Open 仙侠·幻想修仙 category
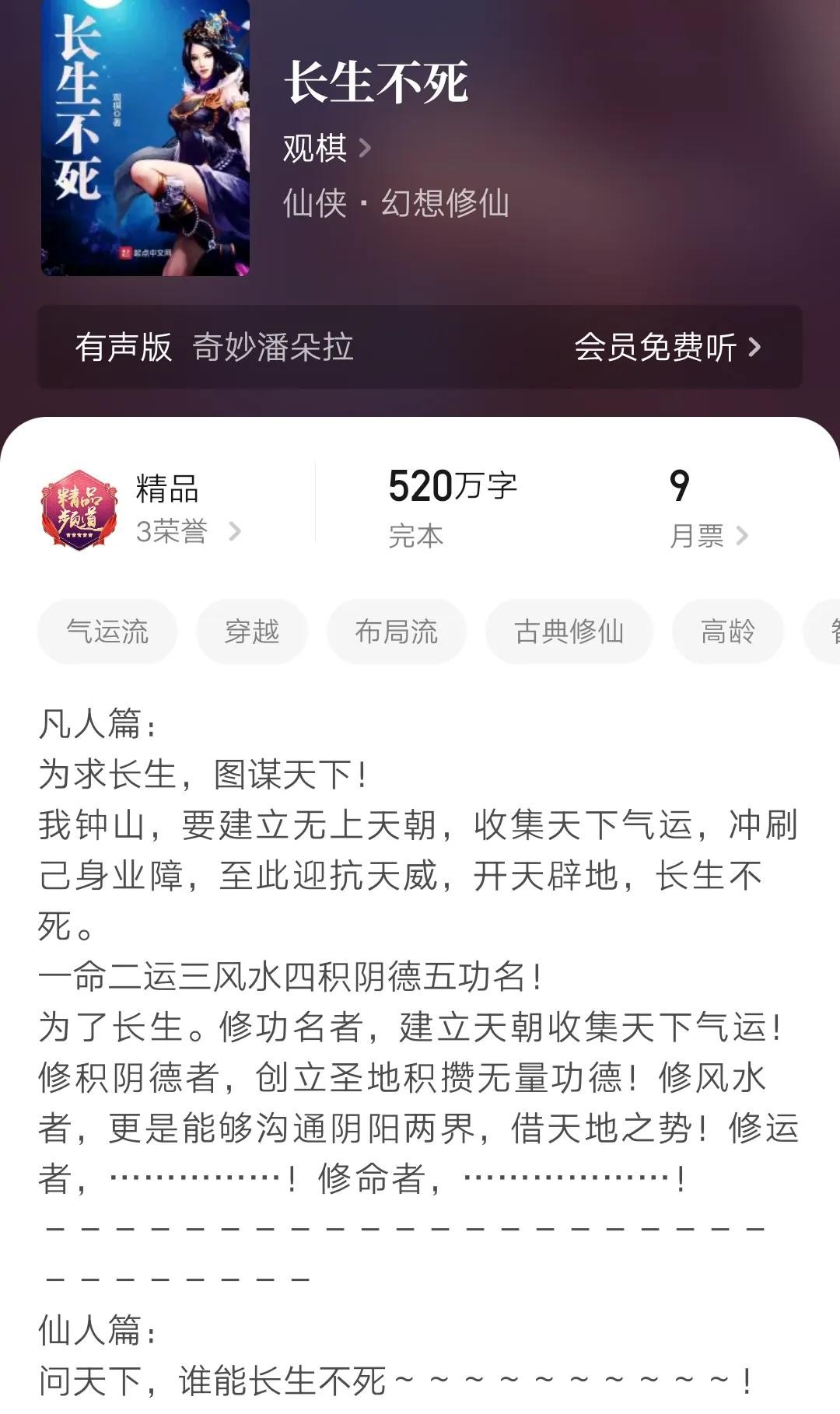Viewport: 840px width, 1414px height. (396, 204)
